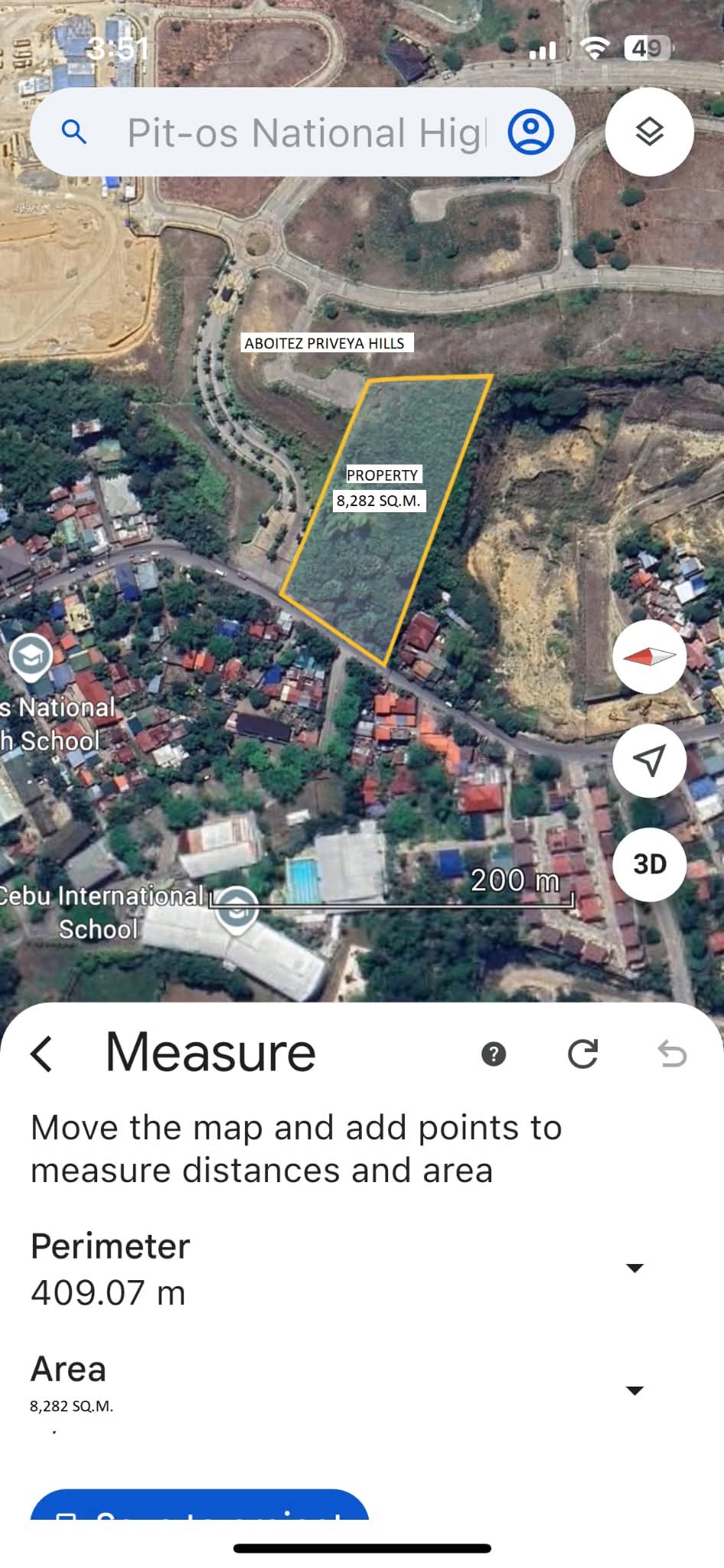Open the account profile icon
The width and height of the screenshot is (724, 1568).
tap(530, 132)
